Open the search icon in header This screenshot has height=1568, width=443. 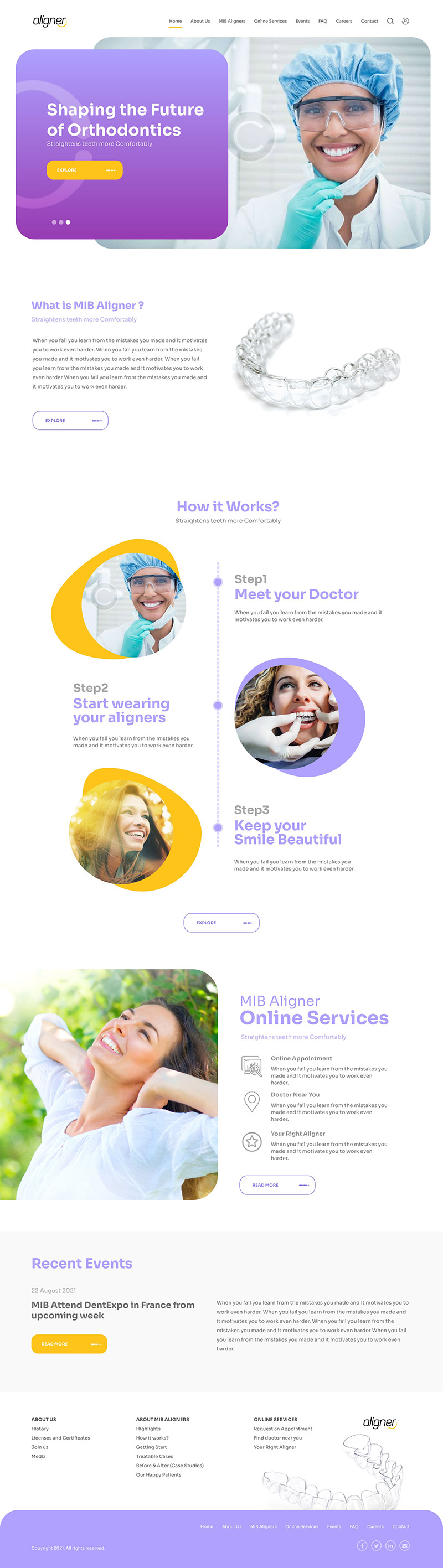[390, 21]
